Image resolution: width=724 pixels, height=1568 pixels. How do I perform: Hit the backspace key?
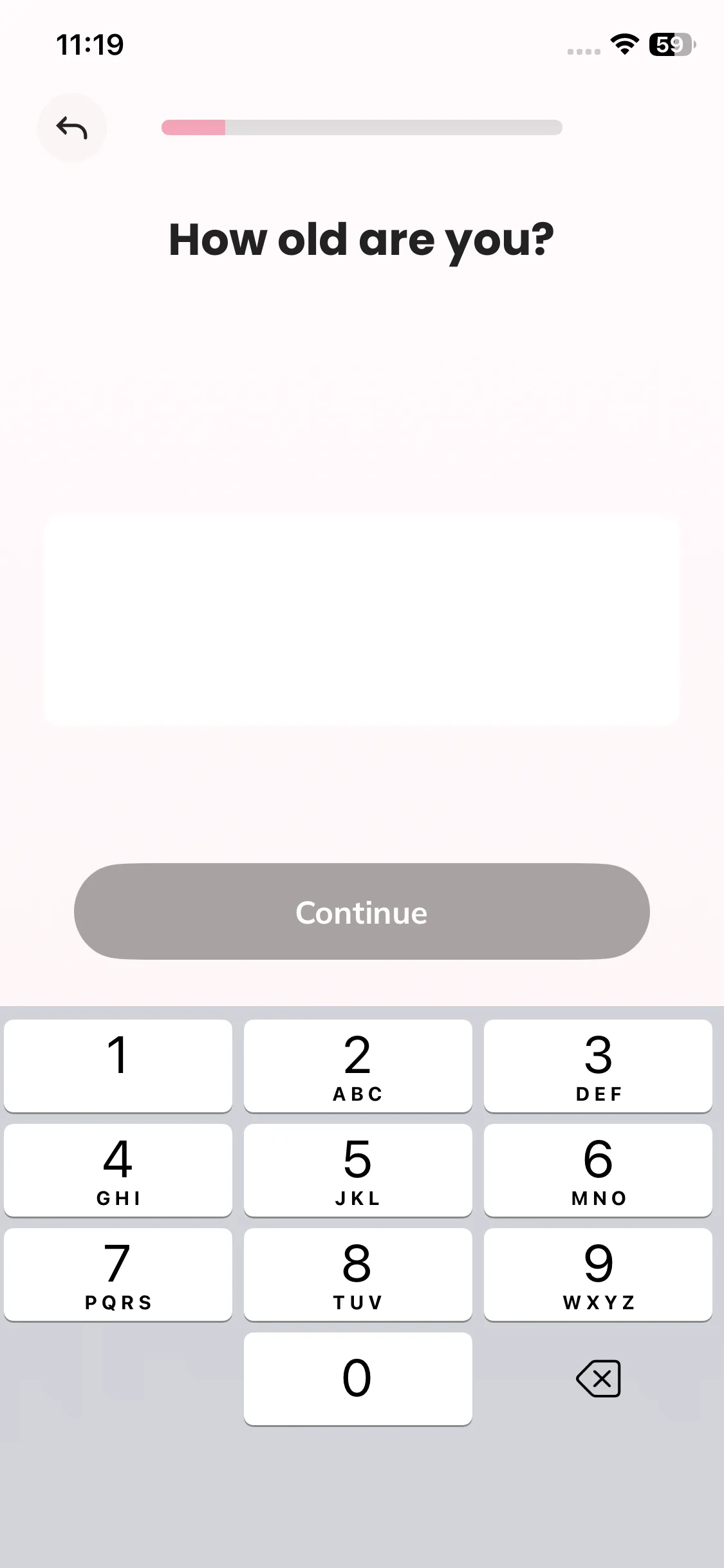(598, 1378)
